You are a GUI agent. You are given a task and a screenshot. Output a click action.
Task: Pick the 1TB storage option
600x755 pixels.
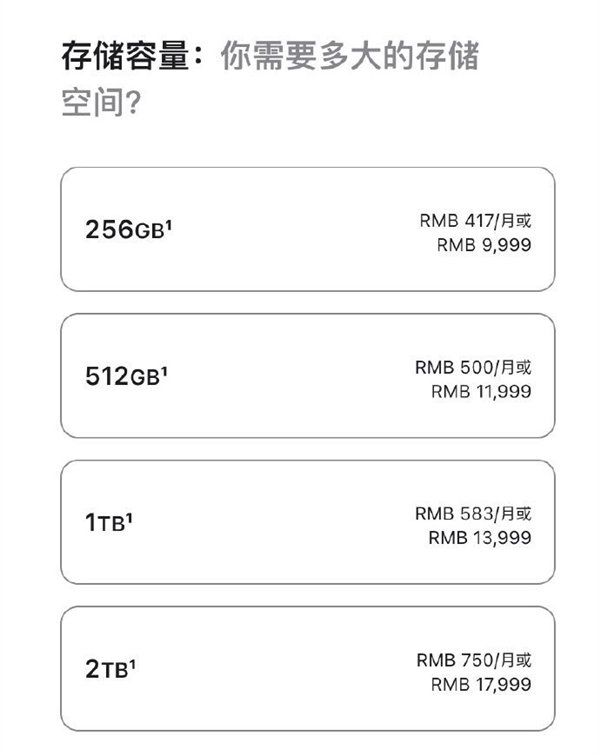tap(307, 522)
